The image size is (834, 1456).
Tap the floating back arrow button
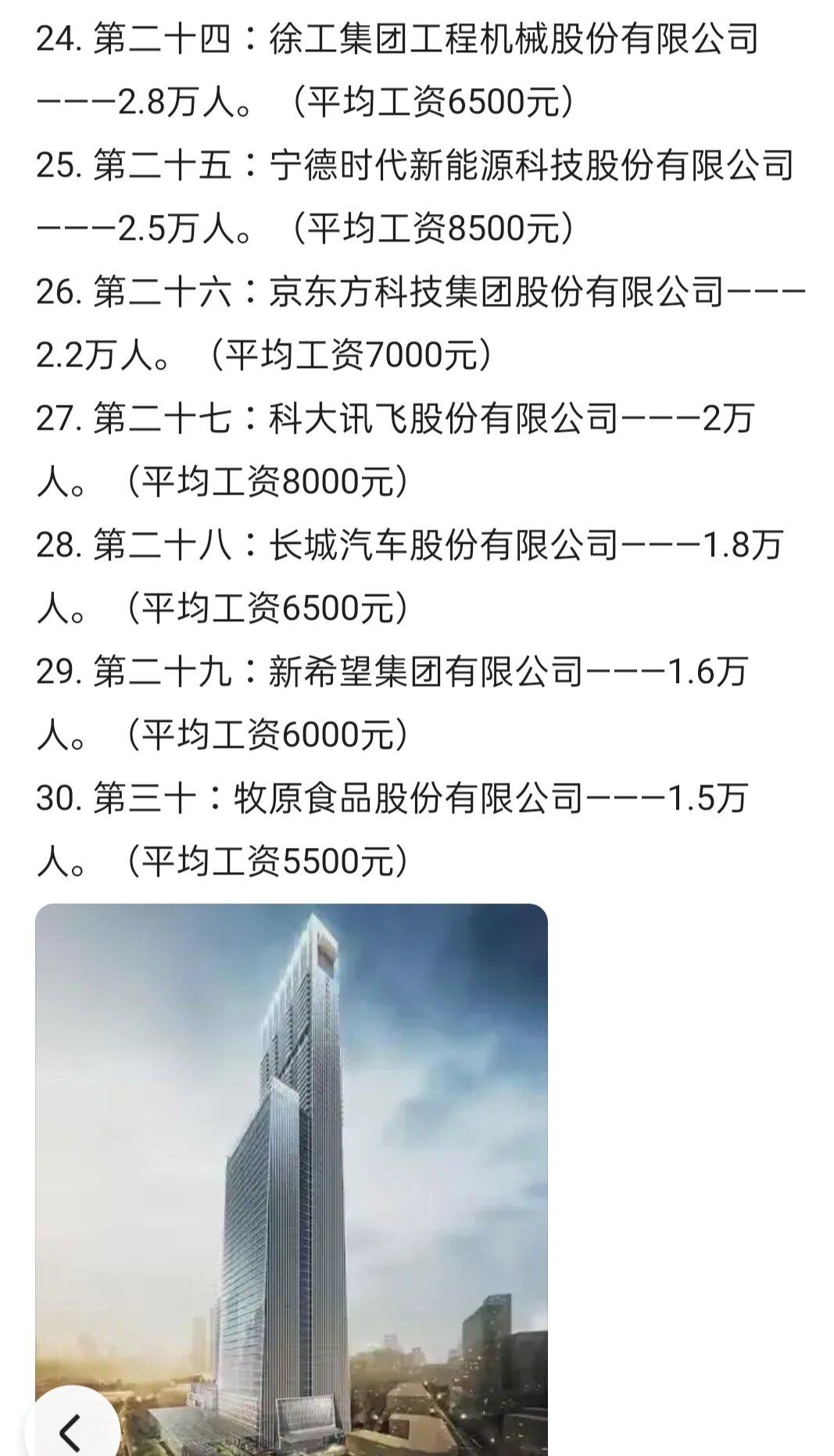(72, 1427)
